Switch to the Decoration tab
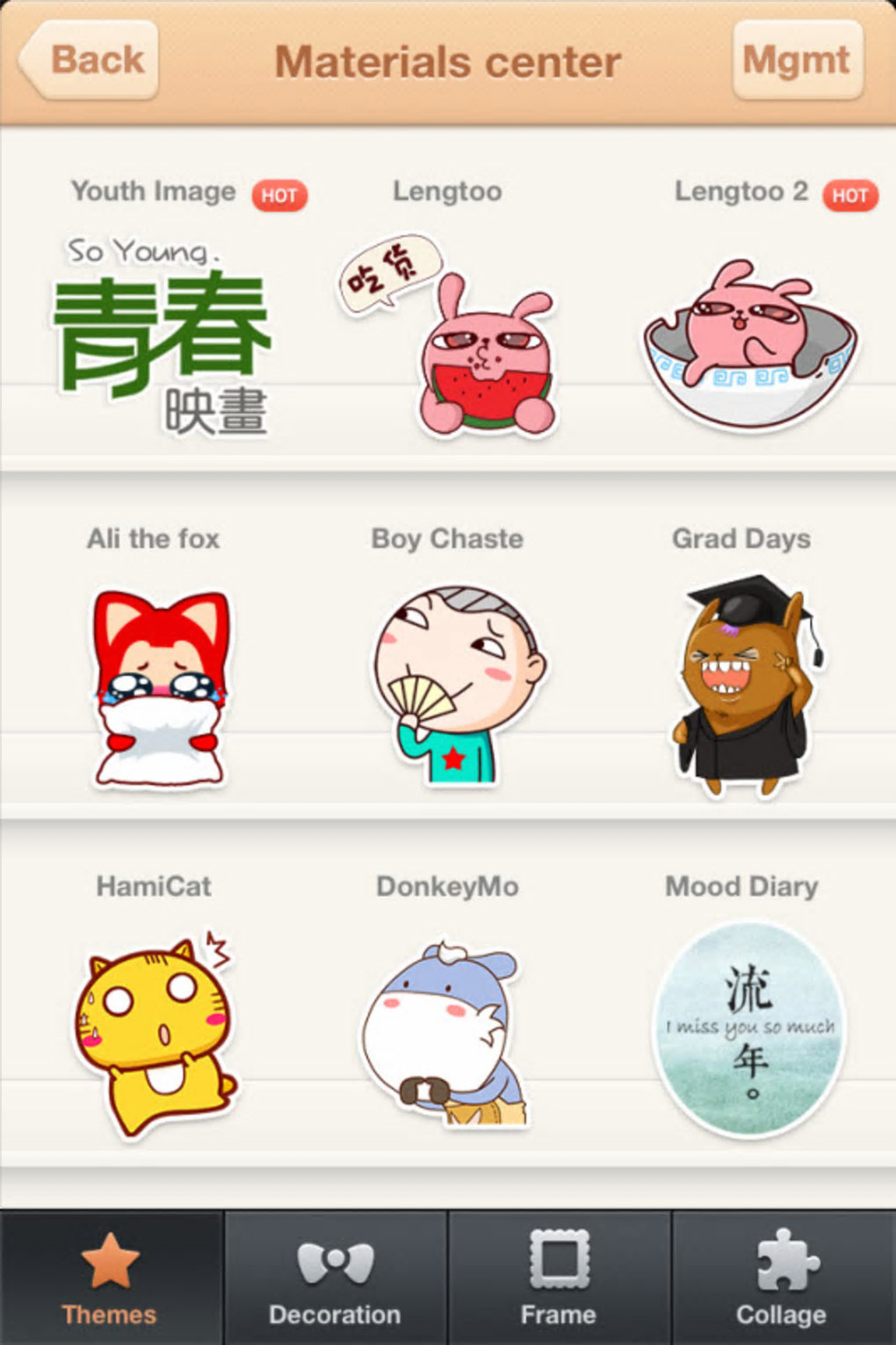Screen dimensions: 896x1345 point(335,1278)
